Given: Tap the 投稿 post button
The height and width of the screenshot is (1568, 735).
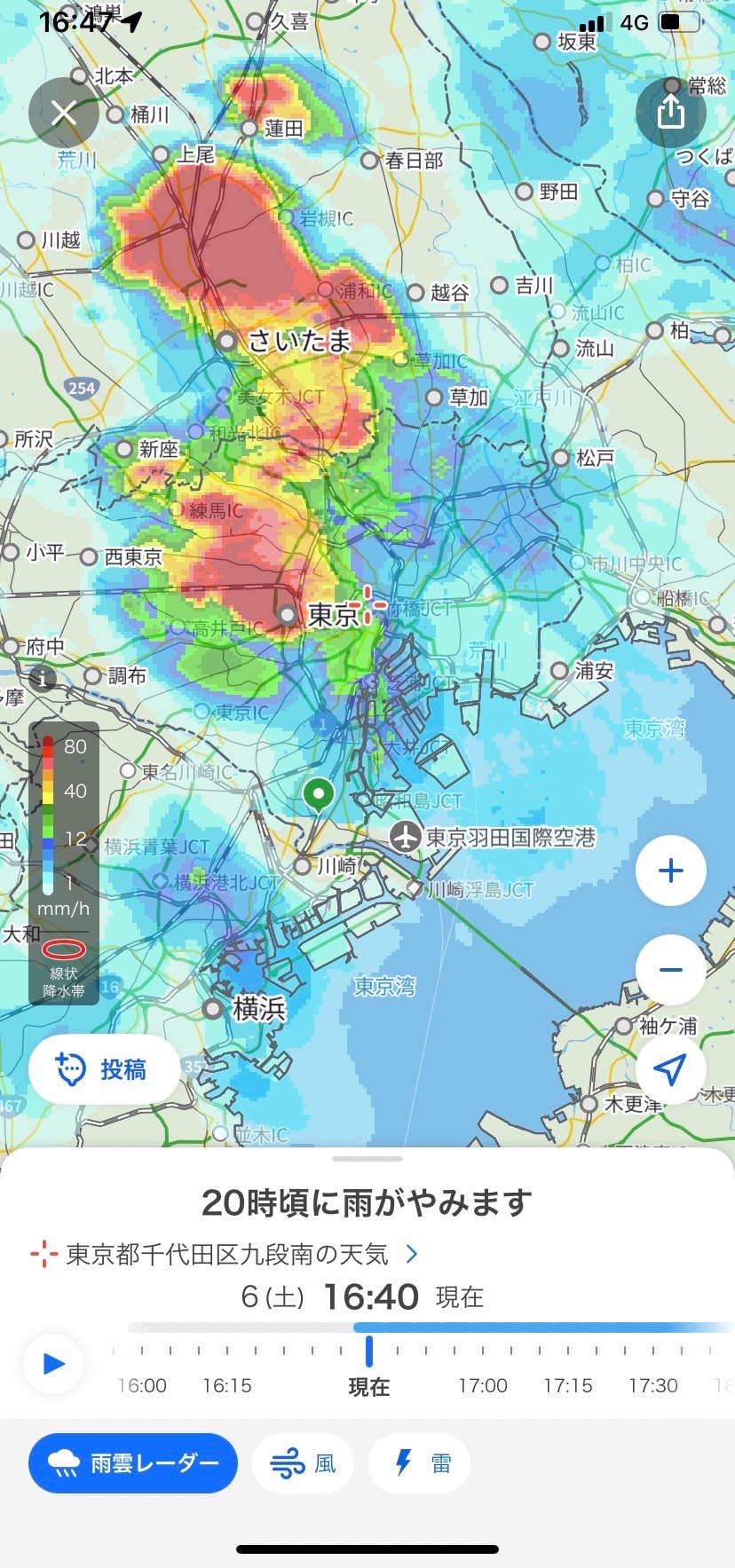Looking at the screenshot, I should (x=104, y=1069).
